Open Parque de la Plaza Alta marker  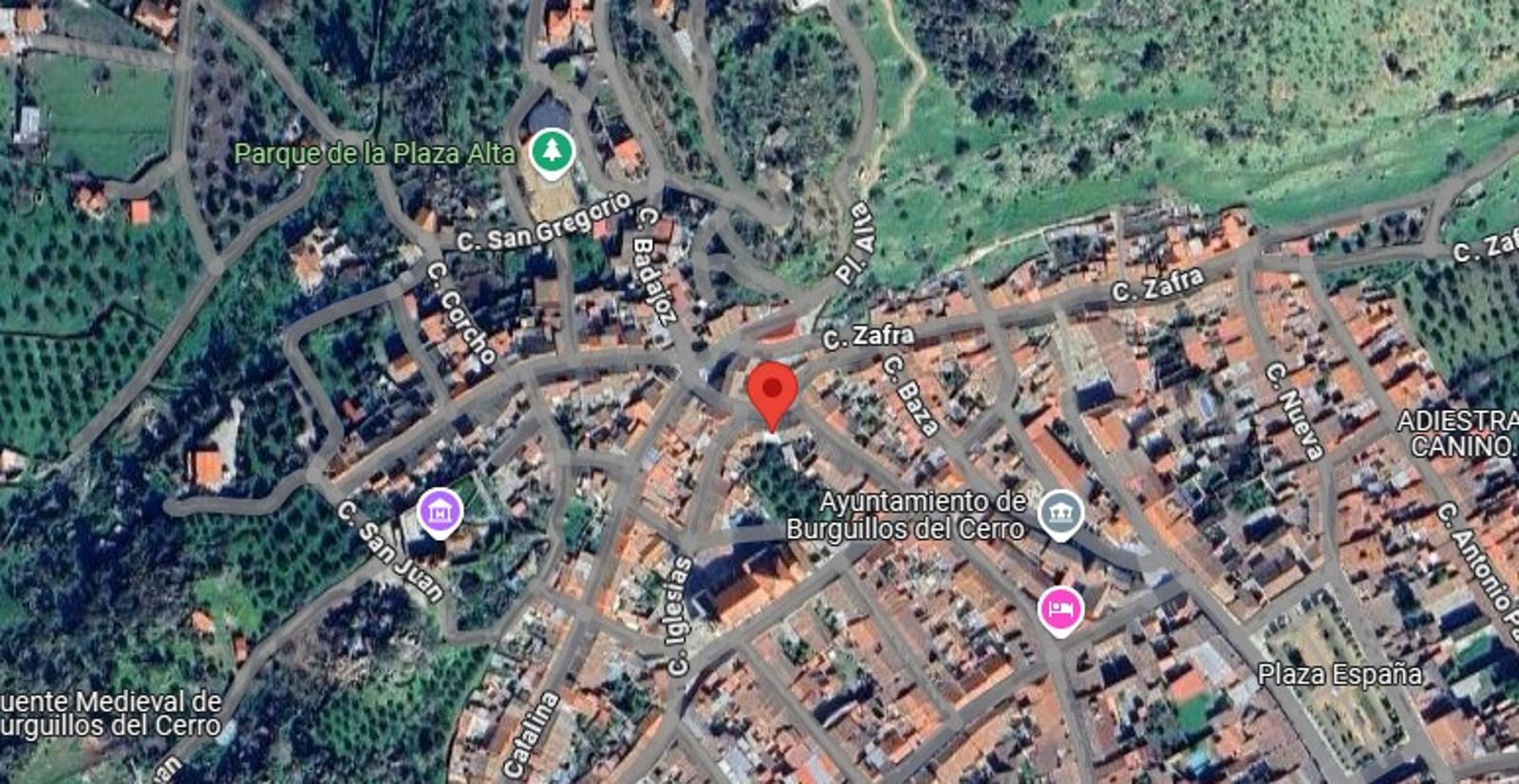pos(551,152)
